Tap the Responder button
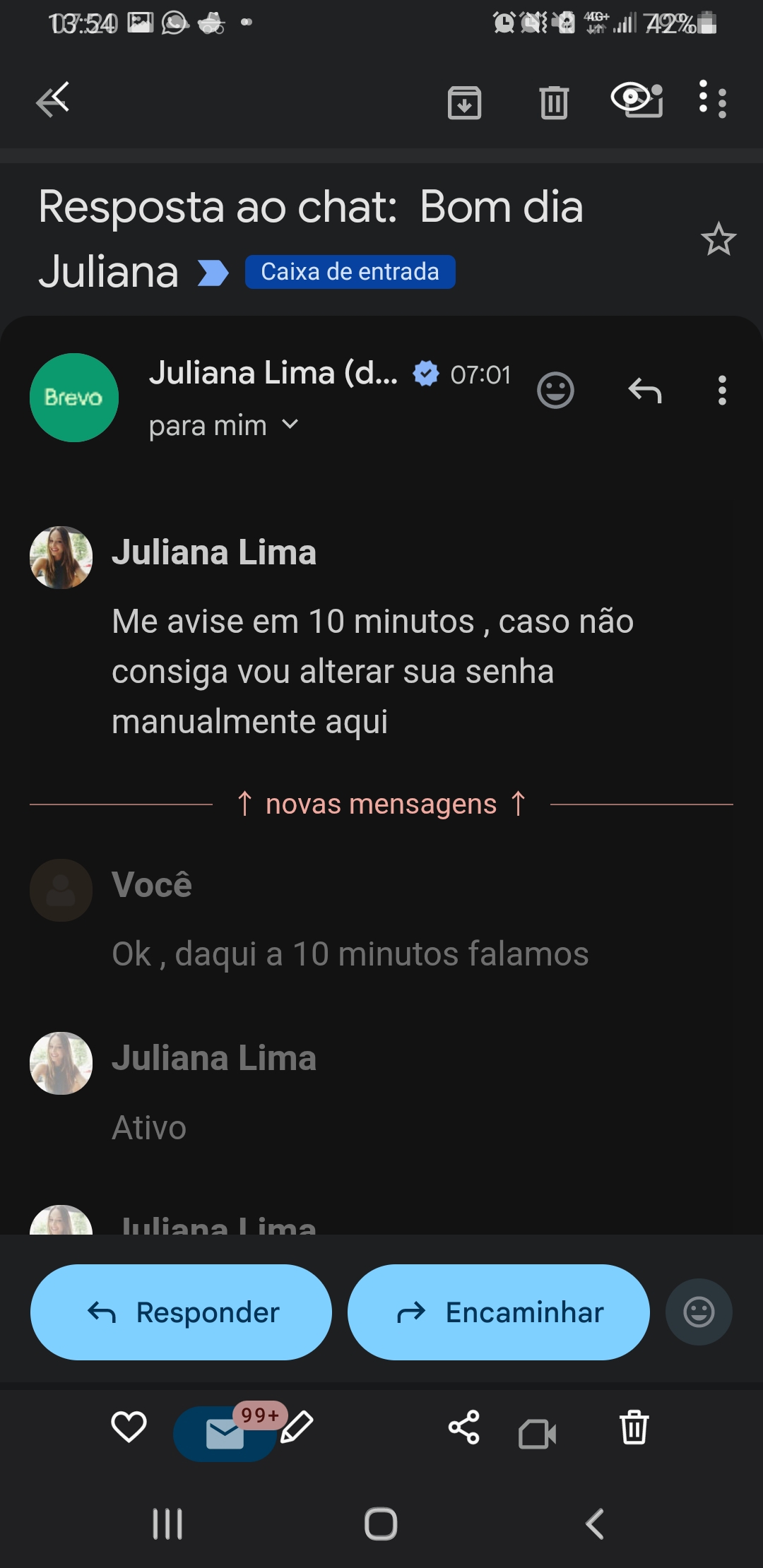 coord(181,1312)
